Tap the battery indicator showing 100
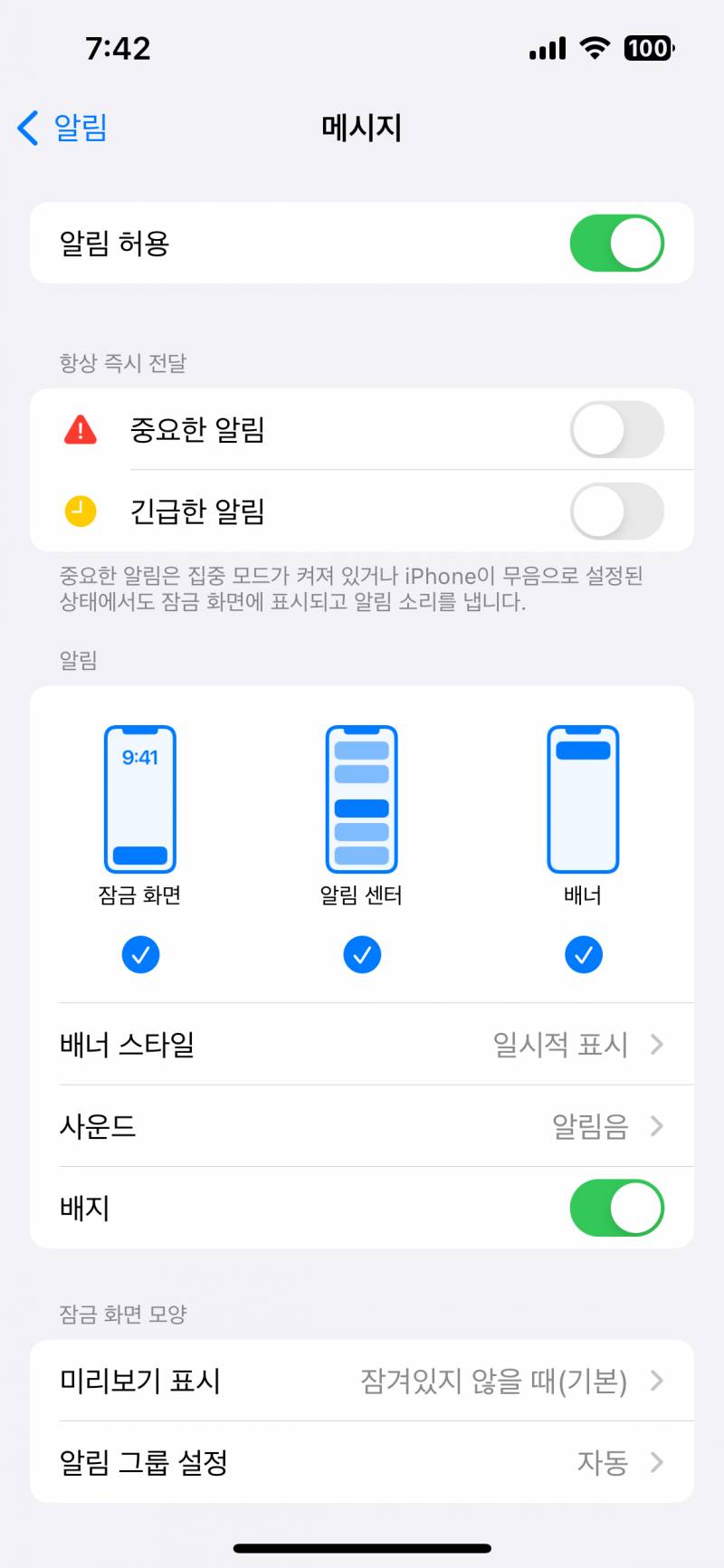Image resolution: width=724 pixels, height=1568 pixels. [x=649, y=48]
